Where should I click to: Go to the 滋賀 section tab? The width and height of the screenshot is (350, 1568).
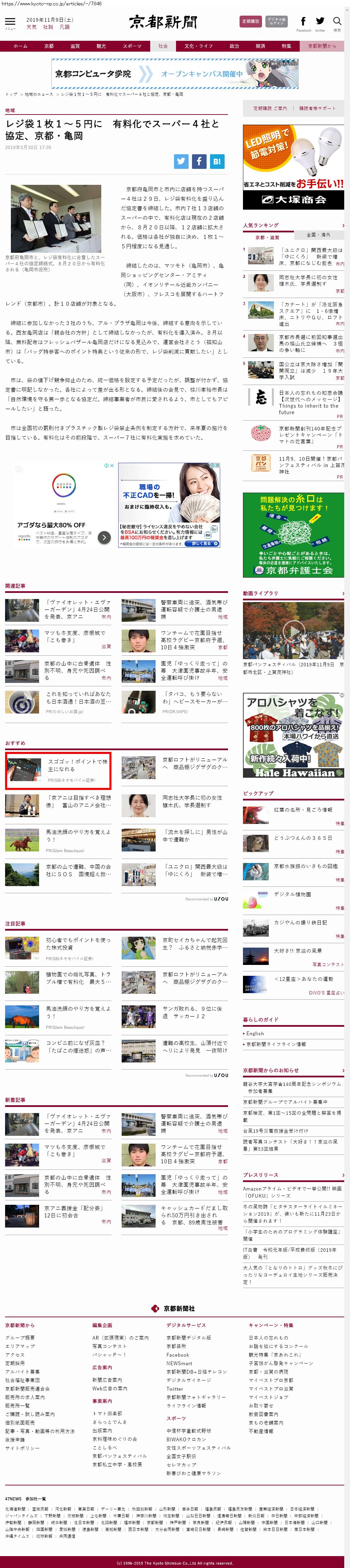pos(75,46)
